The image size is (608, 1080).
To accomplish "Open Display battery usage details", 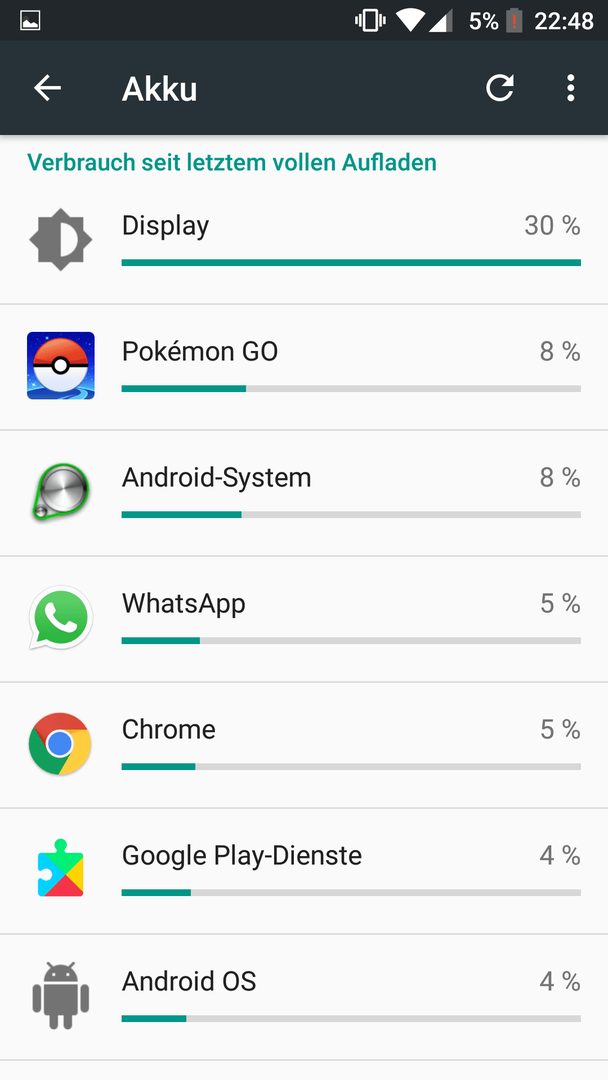I will 304,241.
